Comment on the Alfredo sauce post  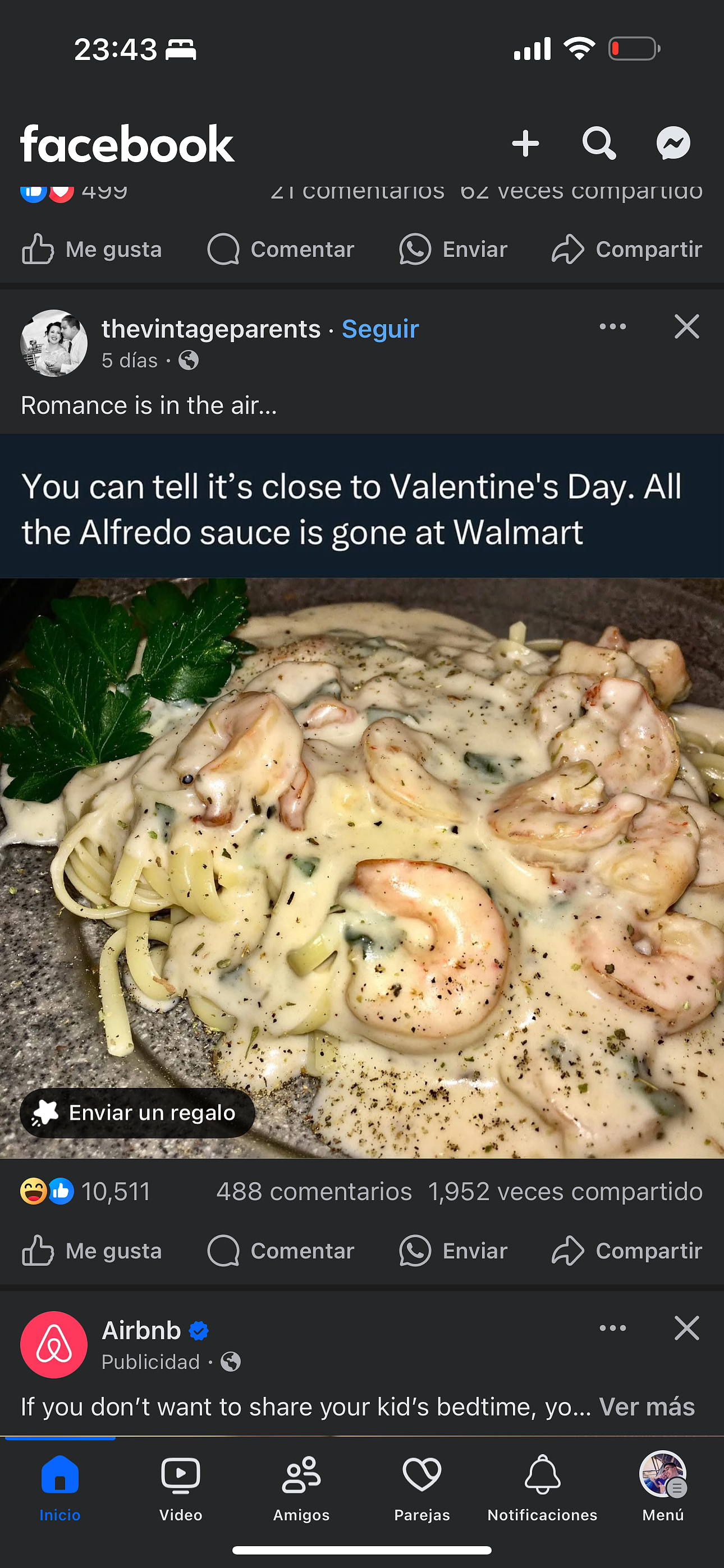pos(281,1251)
